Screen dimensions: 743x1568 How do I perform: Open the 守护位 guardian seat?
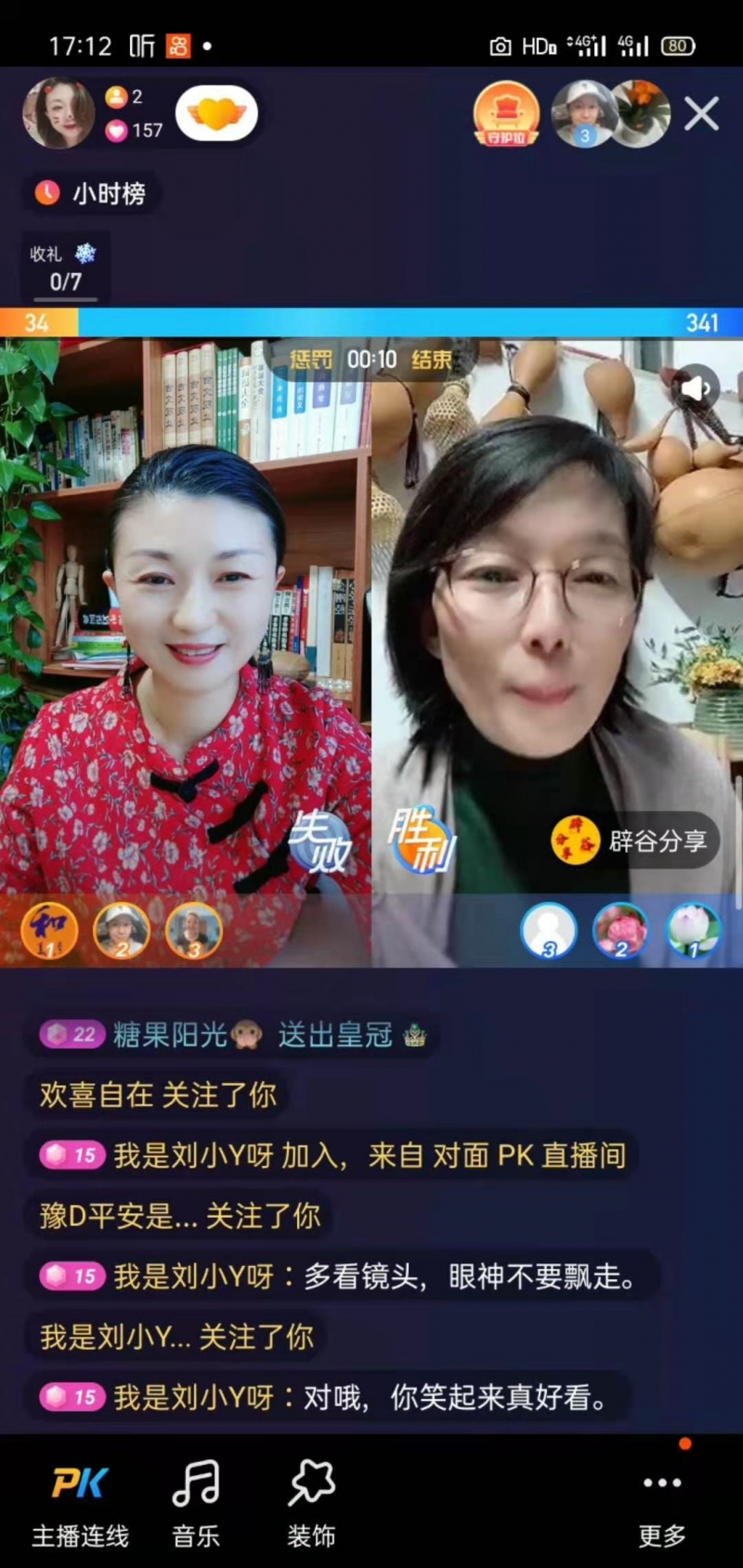tap(506, 114)
